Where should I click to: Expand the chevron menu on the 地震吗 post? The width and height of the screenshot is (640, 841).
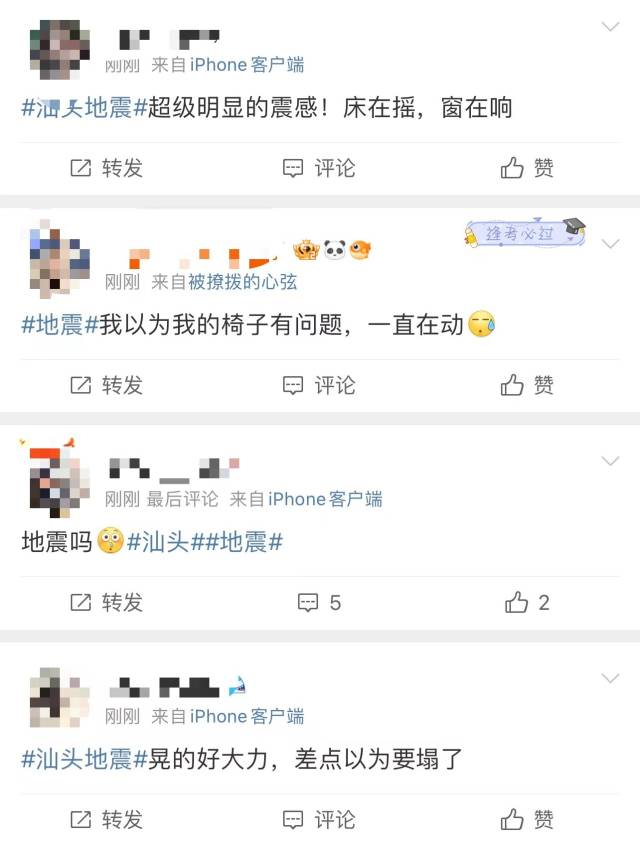(610, 461)
